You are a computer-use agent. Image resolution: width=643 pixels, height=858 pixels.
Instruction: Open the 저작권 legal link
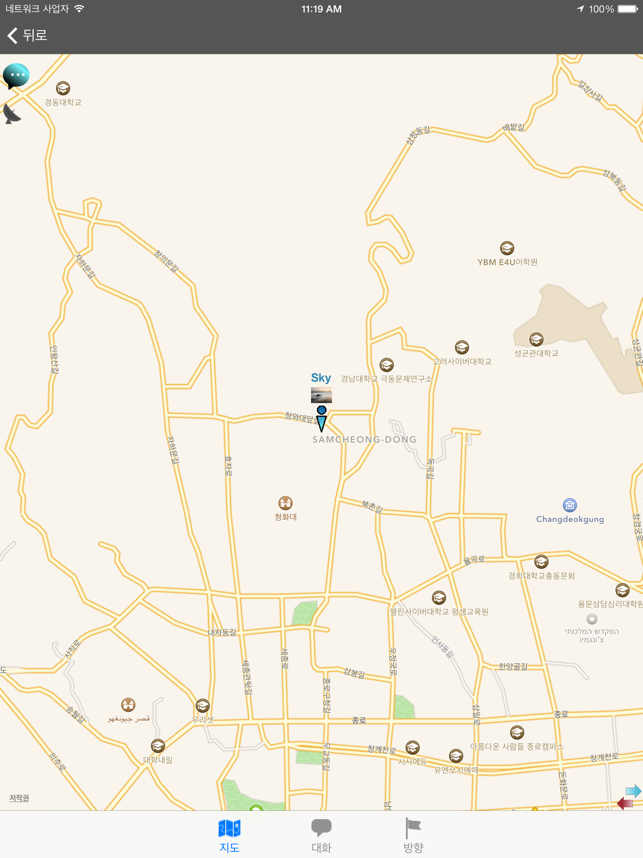[x=19, y=798]
